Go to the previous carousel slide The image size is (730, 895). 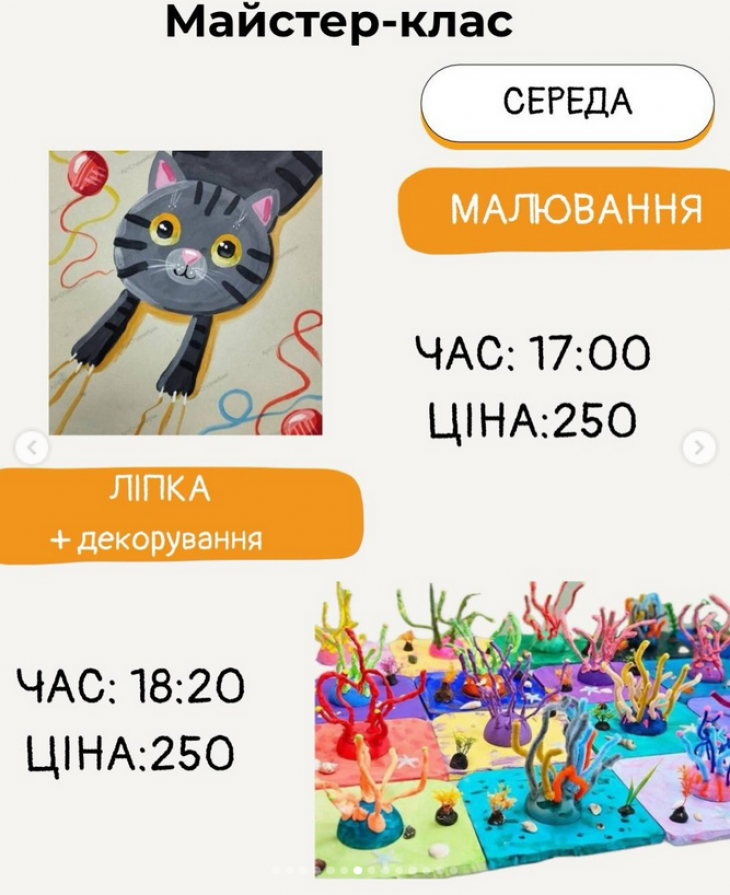coord(32,448)
